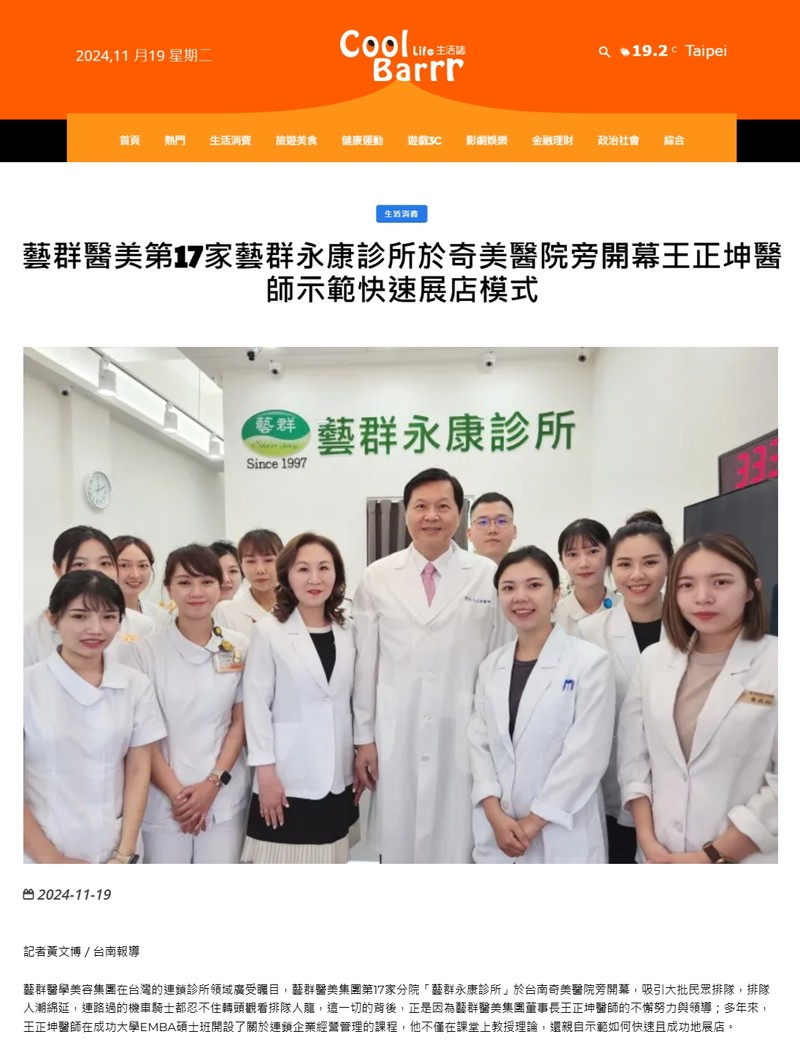The image size is (800, 1053).
Task: Select 健康運動 category
Action: pos(361,141)
